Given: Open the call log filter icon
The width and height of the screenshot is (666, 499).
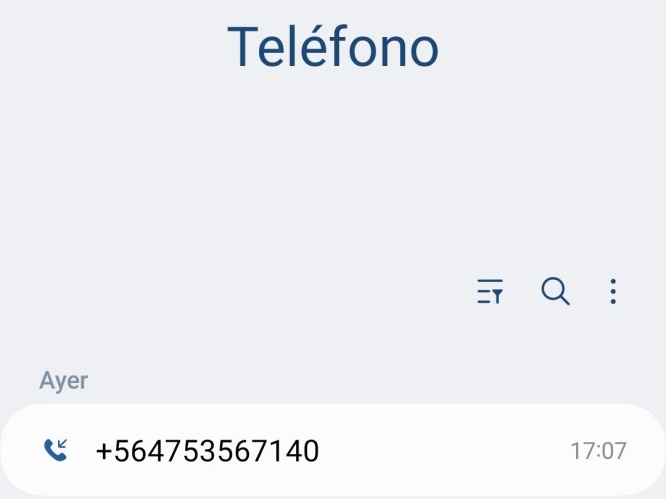Looking at the screenshot, I should (x=489, y=292).
